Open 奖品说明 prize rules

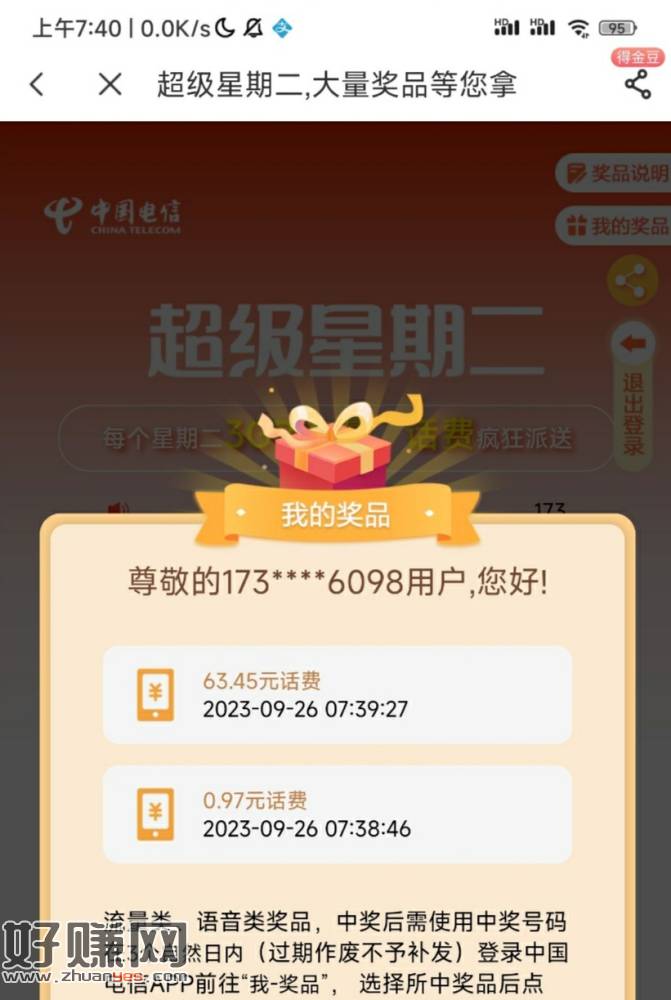pyautogui.click(x=615, y=173)
